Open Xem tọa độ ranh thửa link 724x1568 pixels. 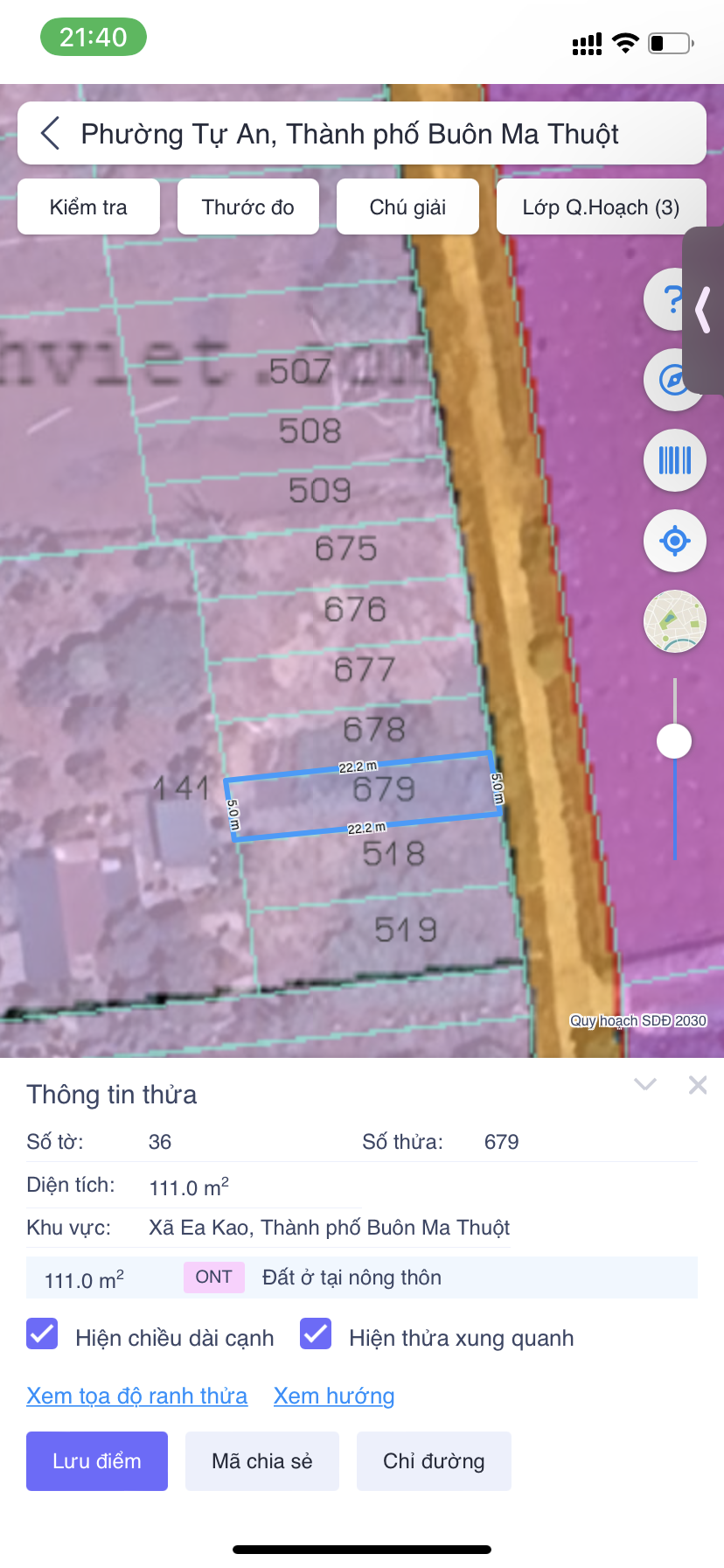[x=136, y=1396]
